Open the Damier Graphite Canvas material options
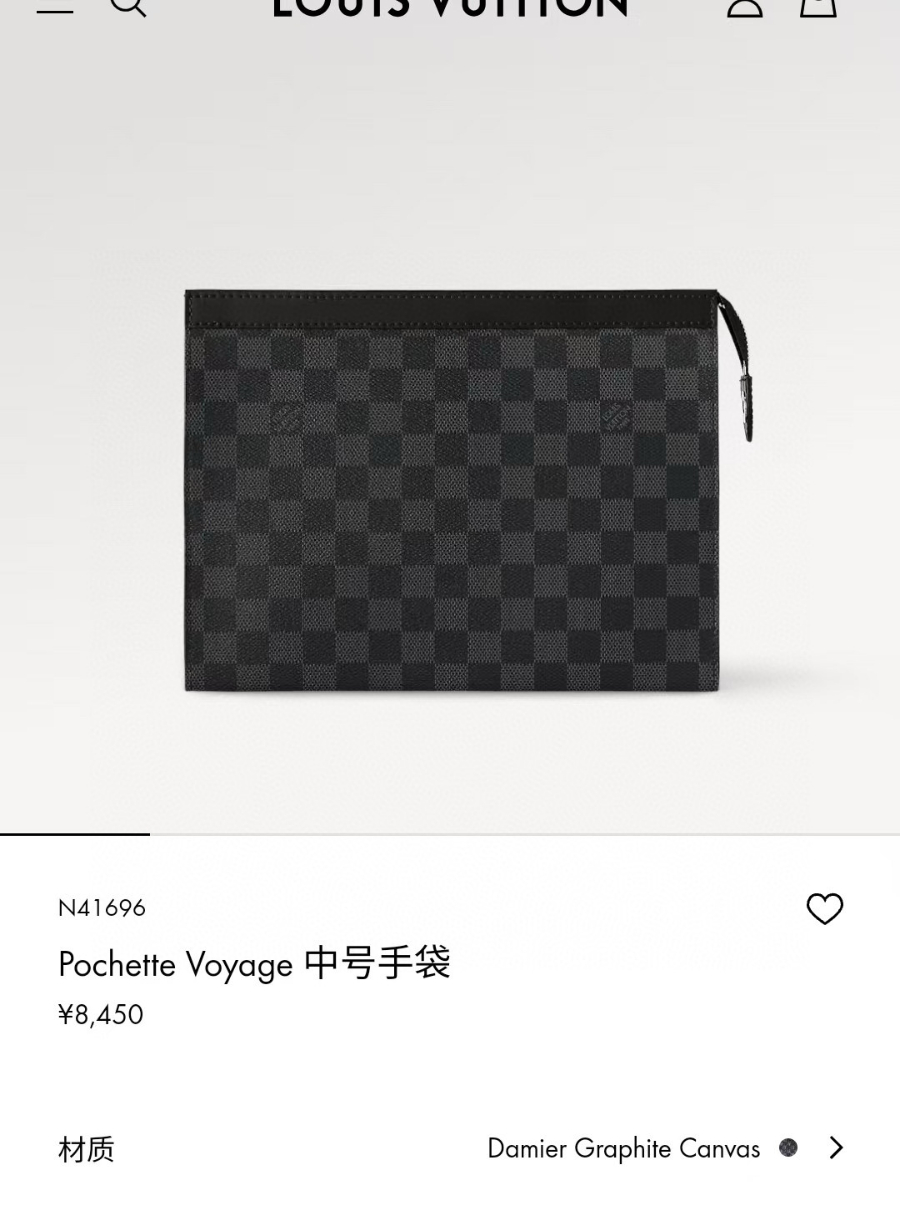The image size is (900, 1220). click(x=665, y=1148)
